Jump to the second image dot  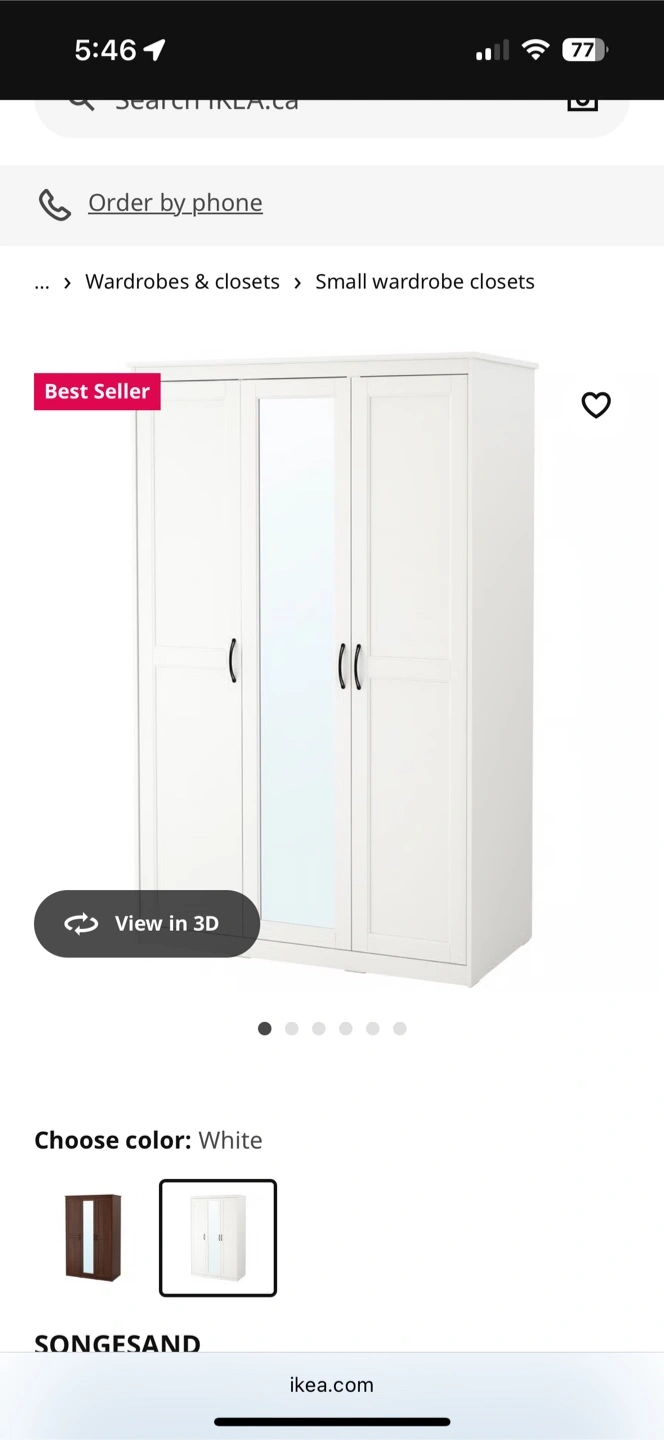pyautogui.click(x=292, y=1028)
